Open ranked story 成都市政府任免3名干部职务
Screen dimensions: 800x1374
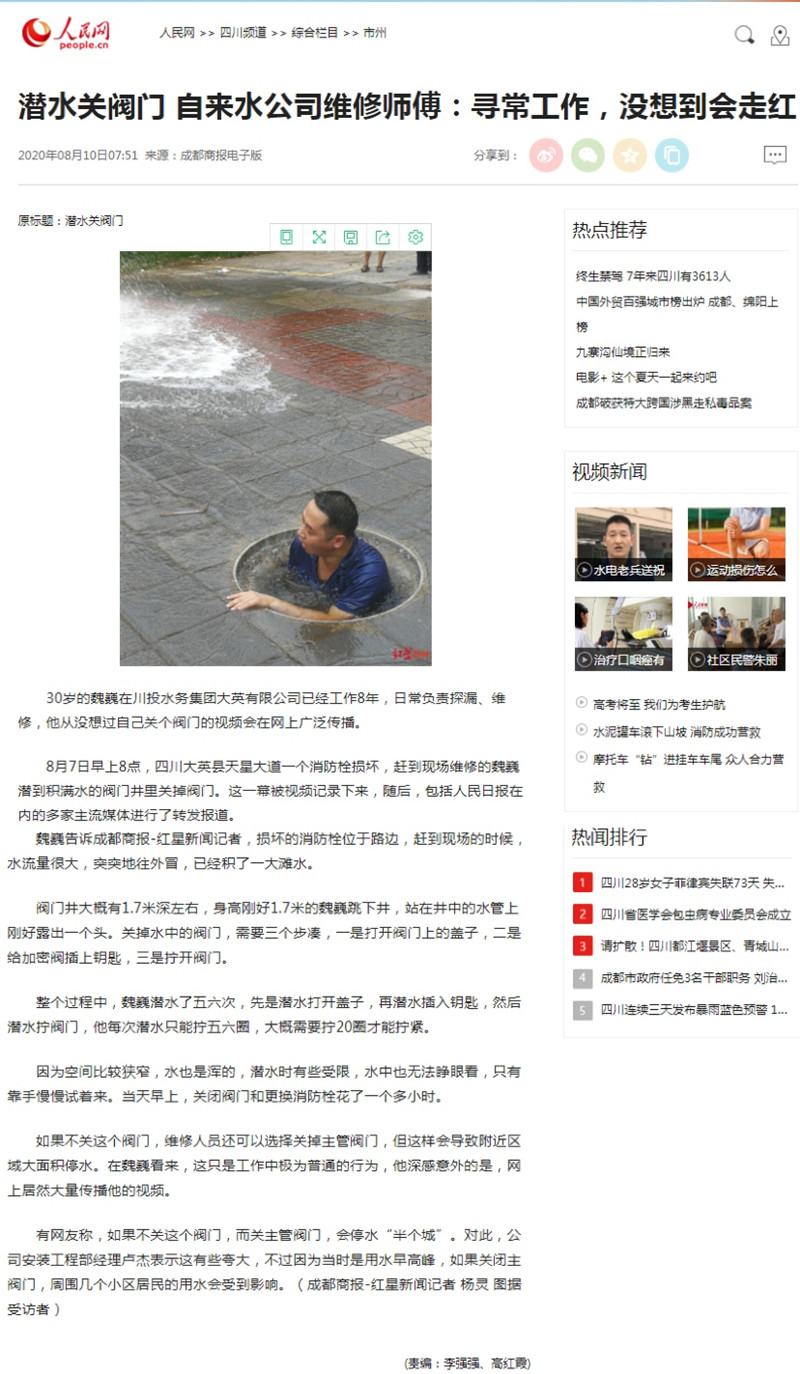693,978
